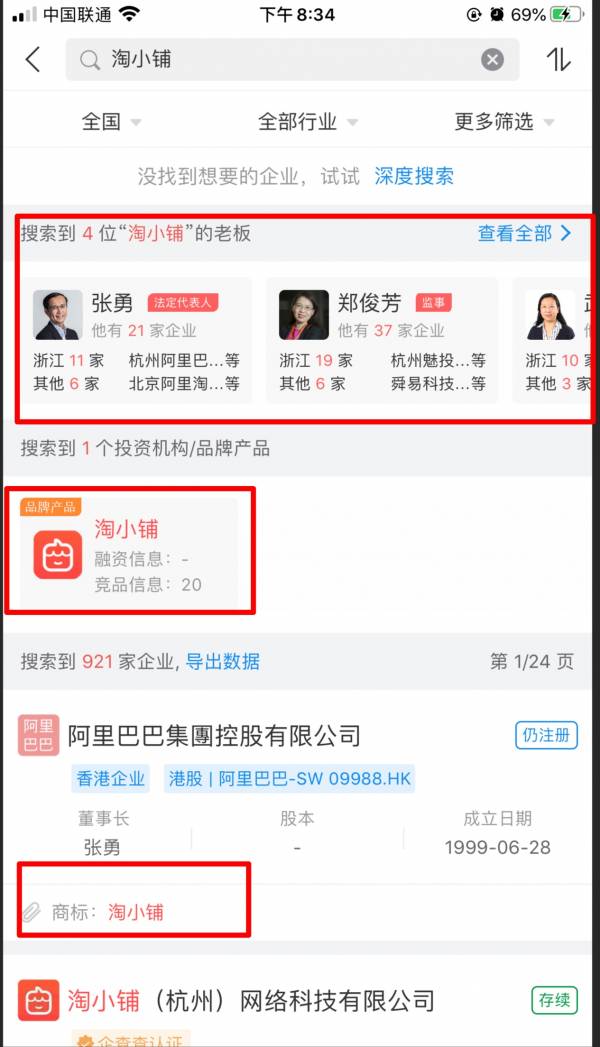This screenshot has height=1047, width=600.
Task: Clear the search text
Action: [492, 60]
